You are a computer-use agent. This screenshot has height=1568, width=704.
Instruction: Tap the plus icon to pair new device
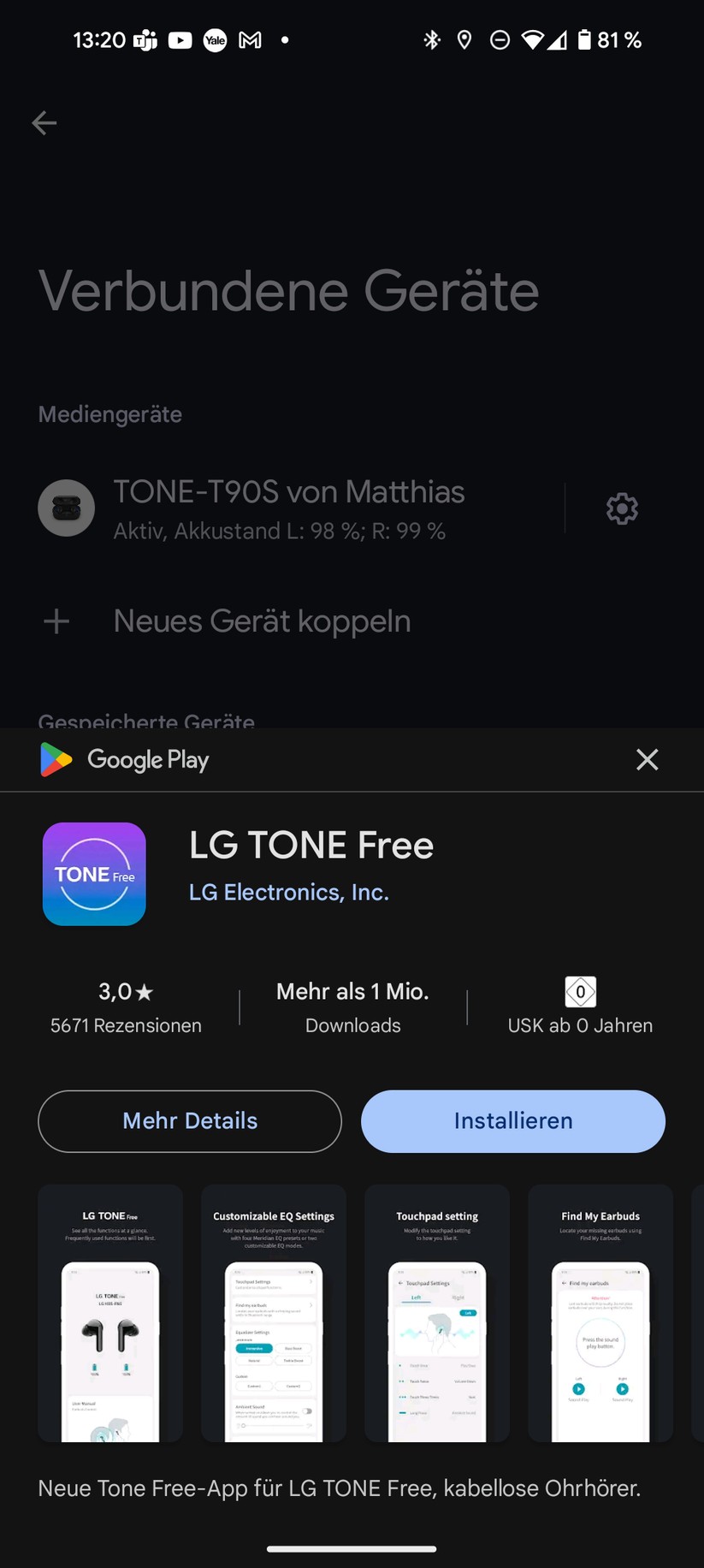tap(55, 621)
